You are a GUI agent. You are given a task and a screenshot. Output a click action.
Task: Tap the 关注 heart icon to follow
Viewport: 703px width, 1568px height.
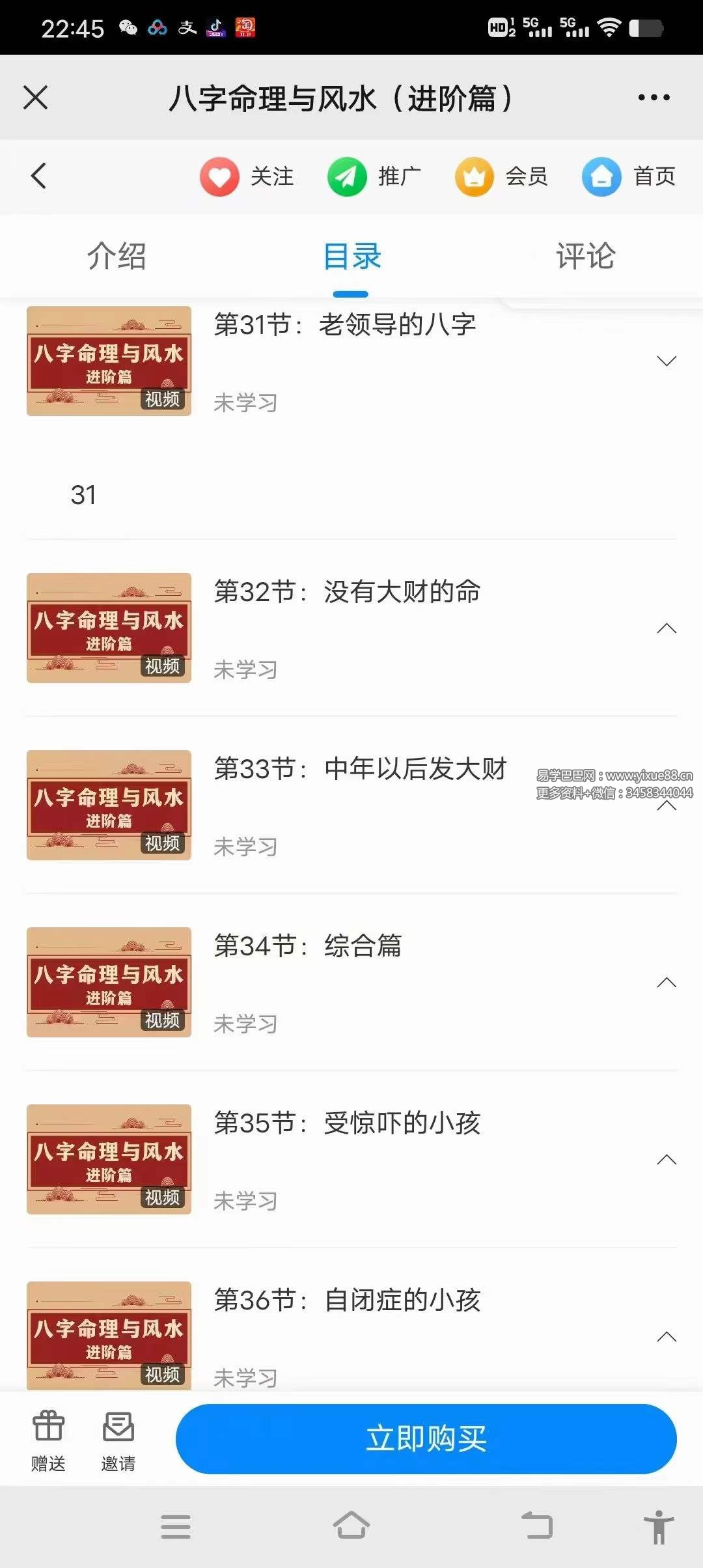[219, 176]
